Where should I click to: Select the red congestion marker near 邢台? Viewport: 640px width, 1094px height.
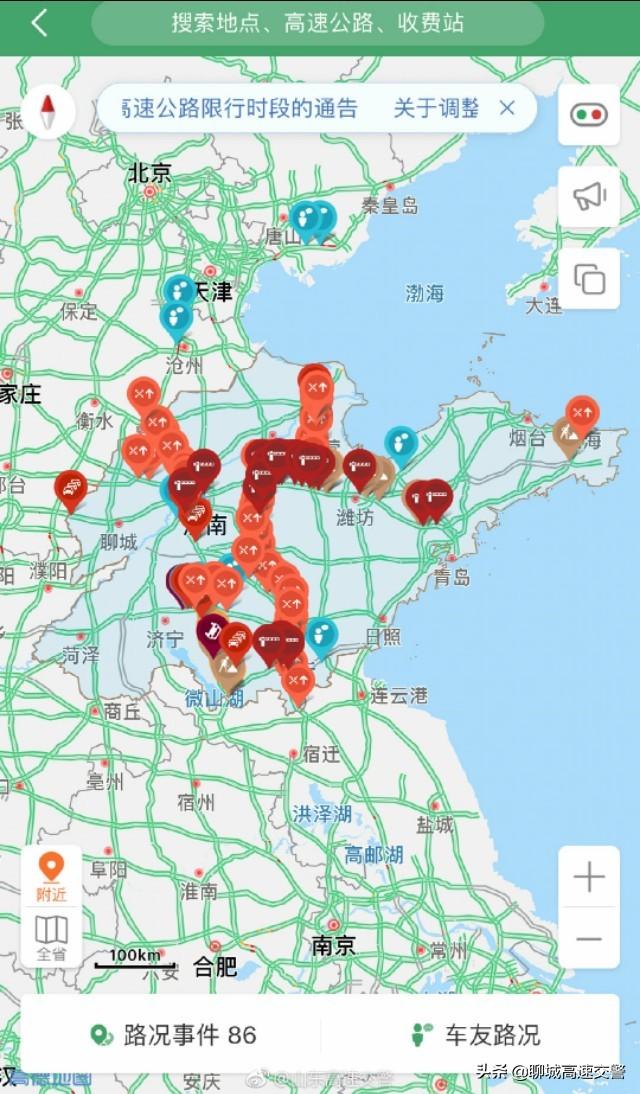70,488
